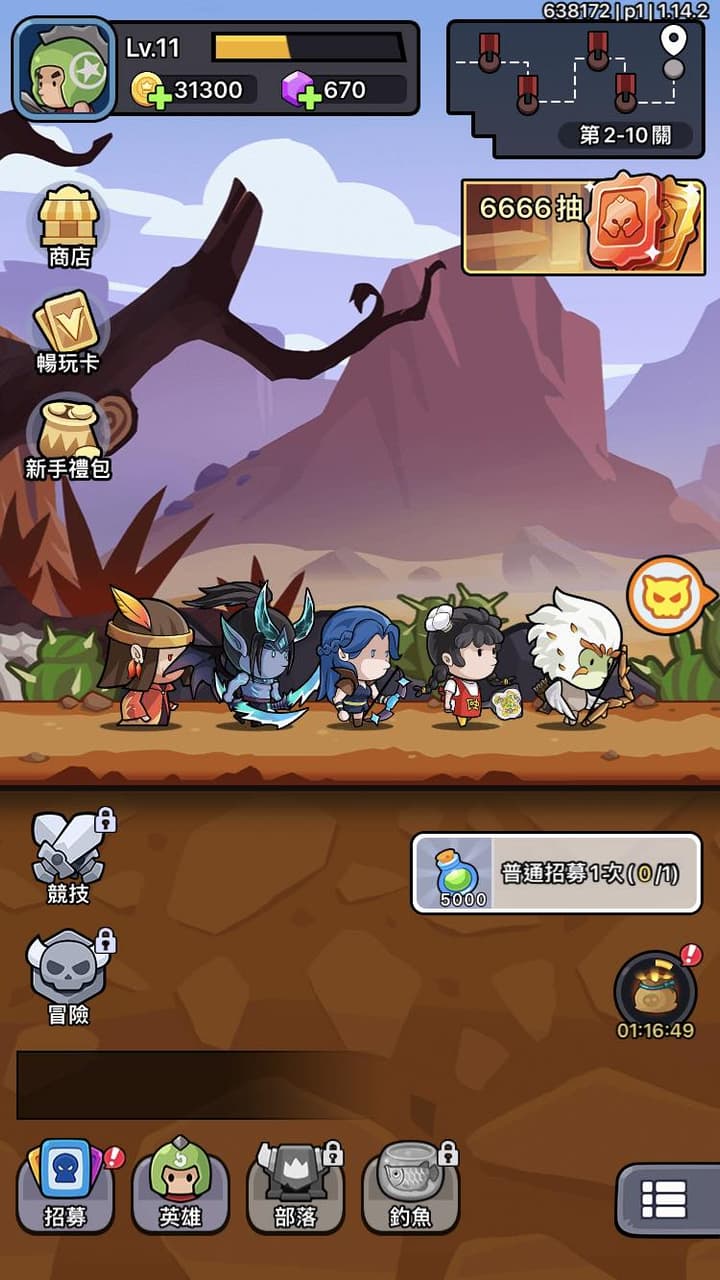Open the locked 冒險 adventure
The width and height of the screenshot is (720, 1280).
pos(69,975)
